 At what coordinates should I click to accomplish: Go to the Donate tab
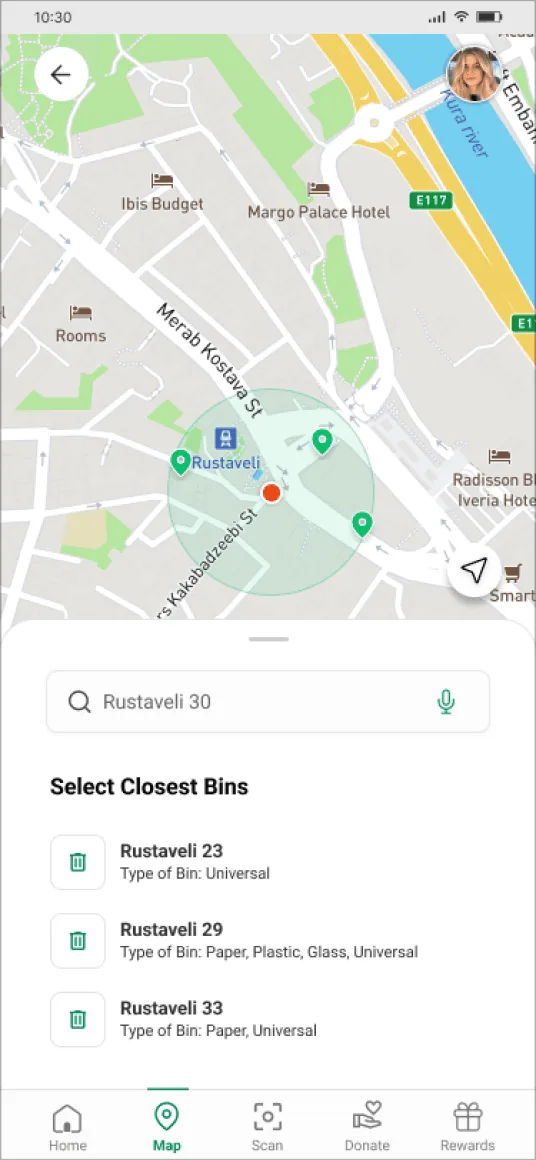367,1127
